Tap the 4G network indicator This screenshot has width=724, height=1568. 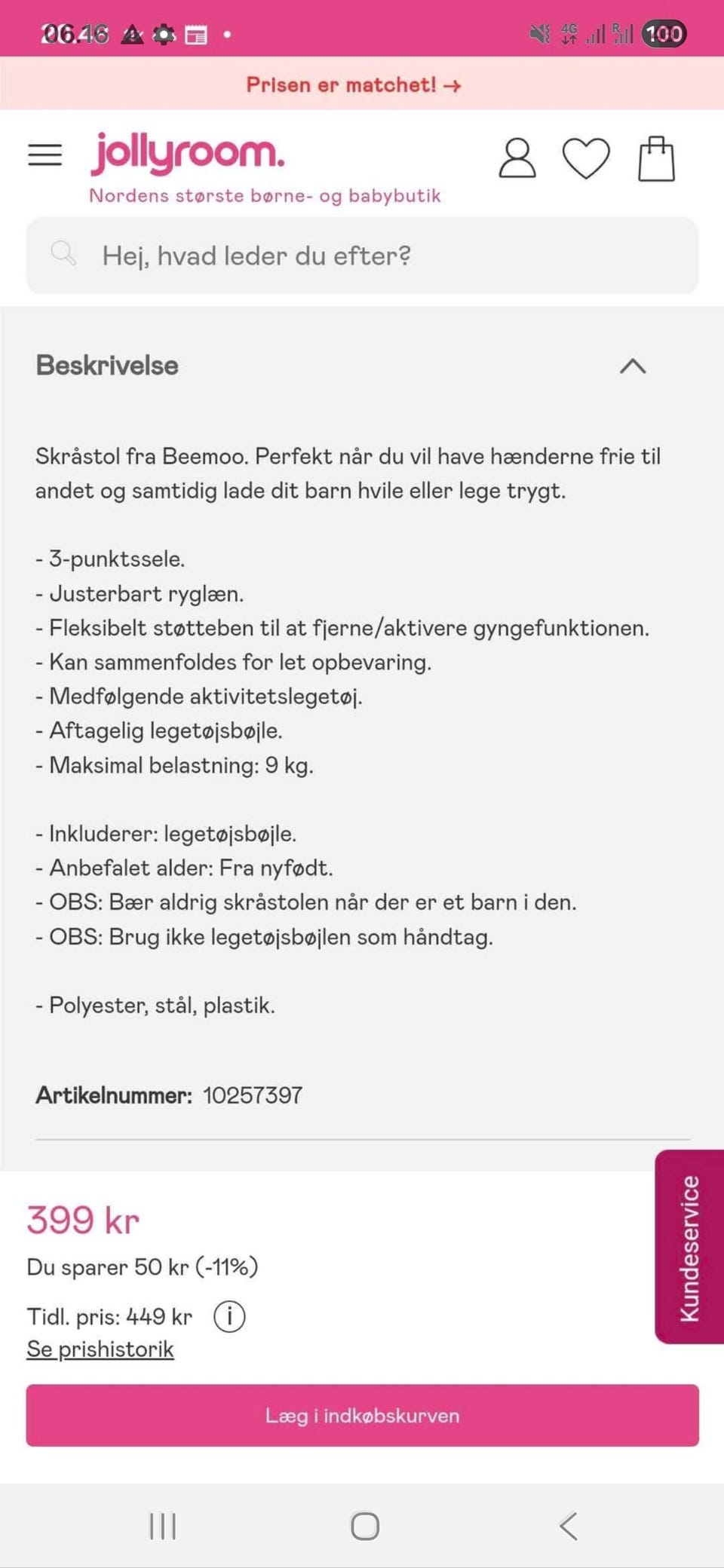click(571, 33)
